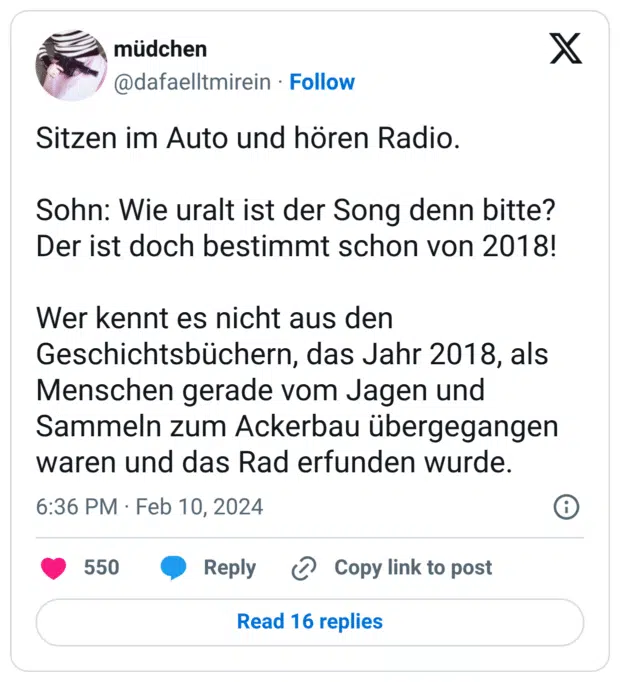
Task: Follow the müdchen account
Action: pos(322,82)
